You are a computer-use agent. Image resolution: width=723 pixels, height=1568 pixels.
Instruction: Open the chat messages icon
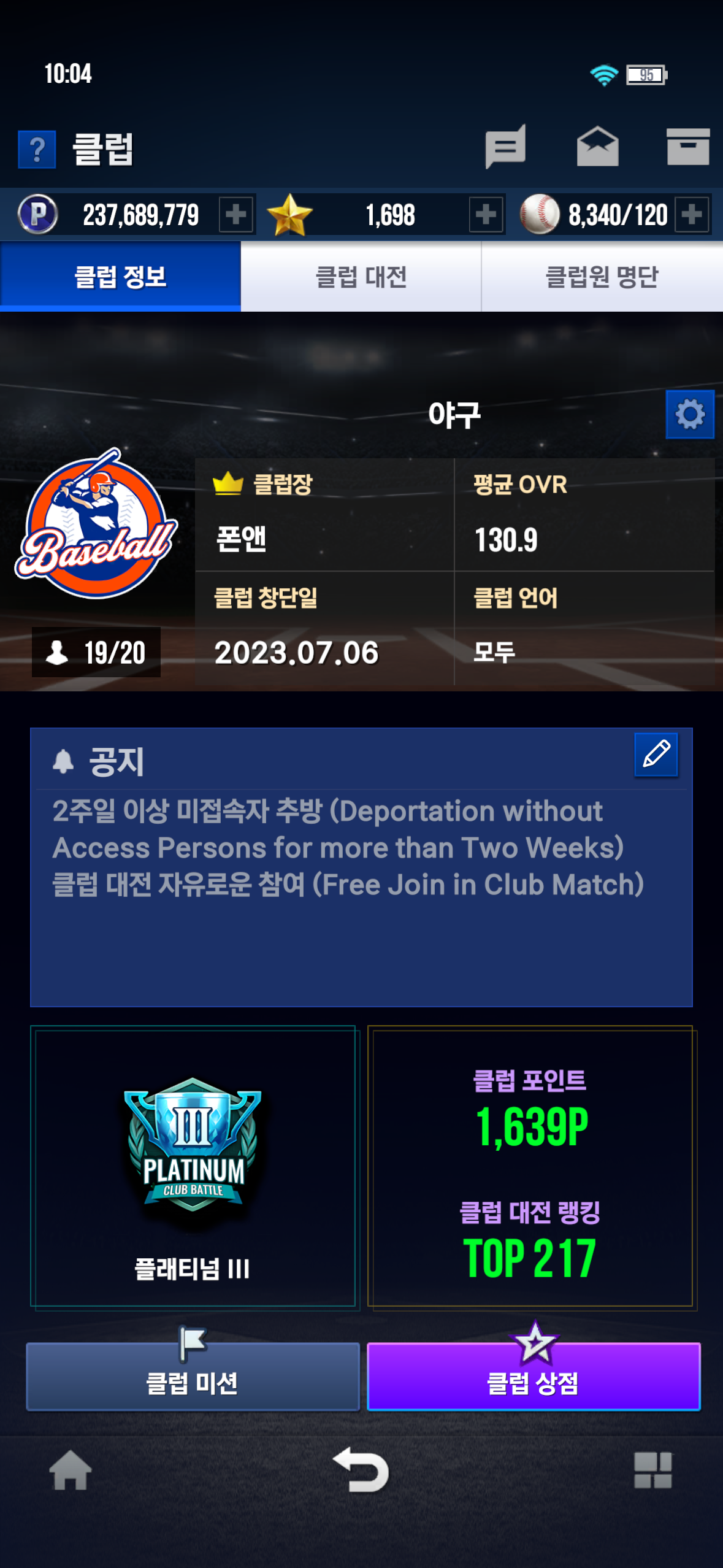pos(505,147)
